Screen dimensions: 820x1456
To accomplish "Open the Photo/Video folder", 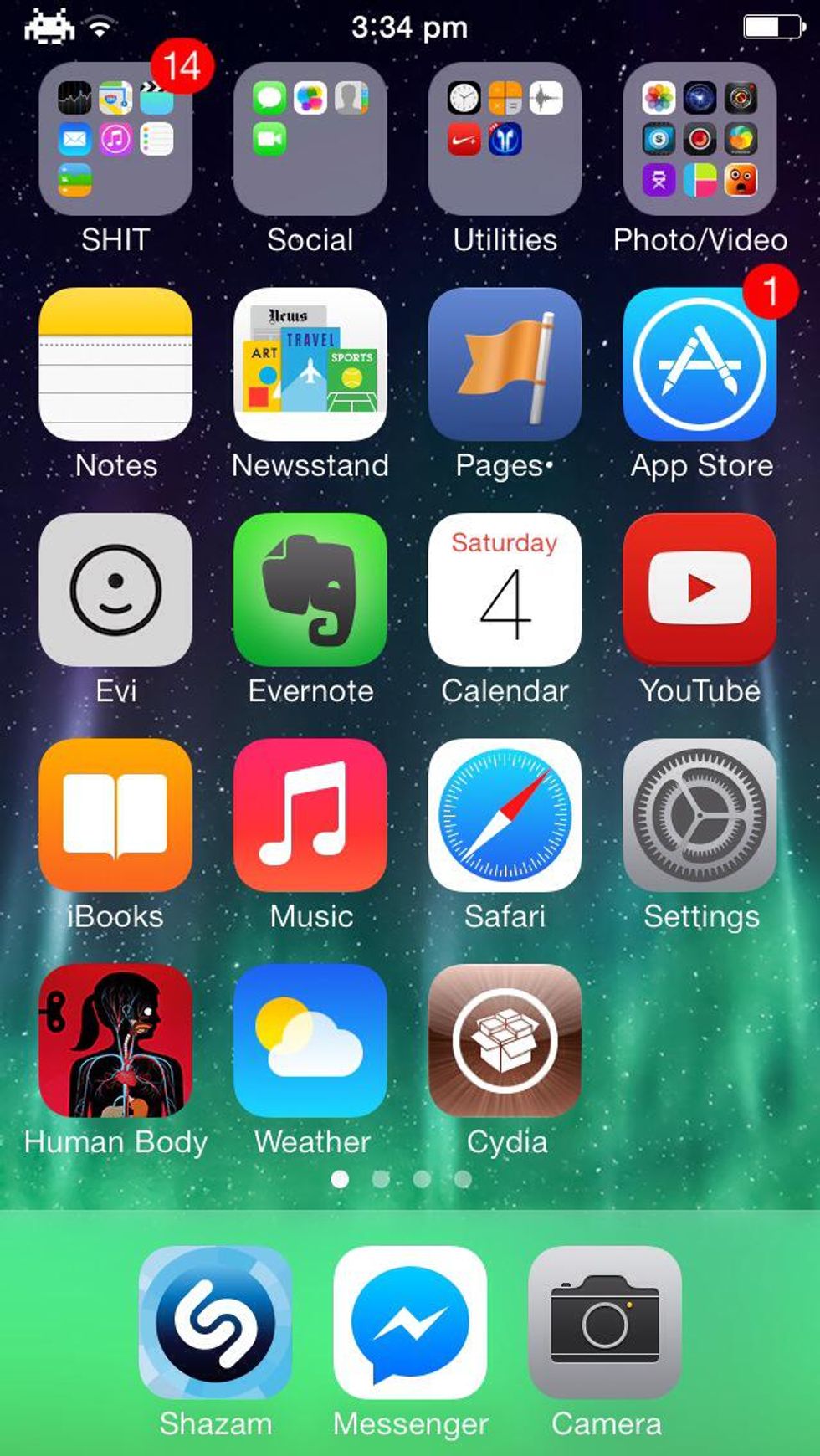I will click(x=700, y=139).
